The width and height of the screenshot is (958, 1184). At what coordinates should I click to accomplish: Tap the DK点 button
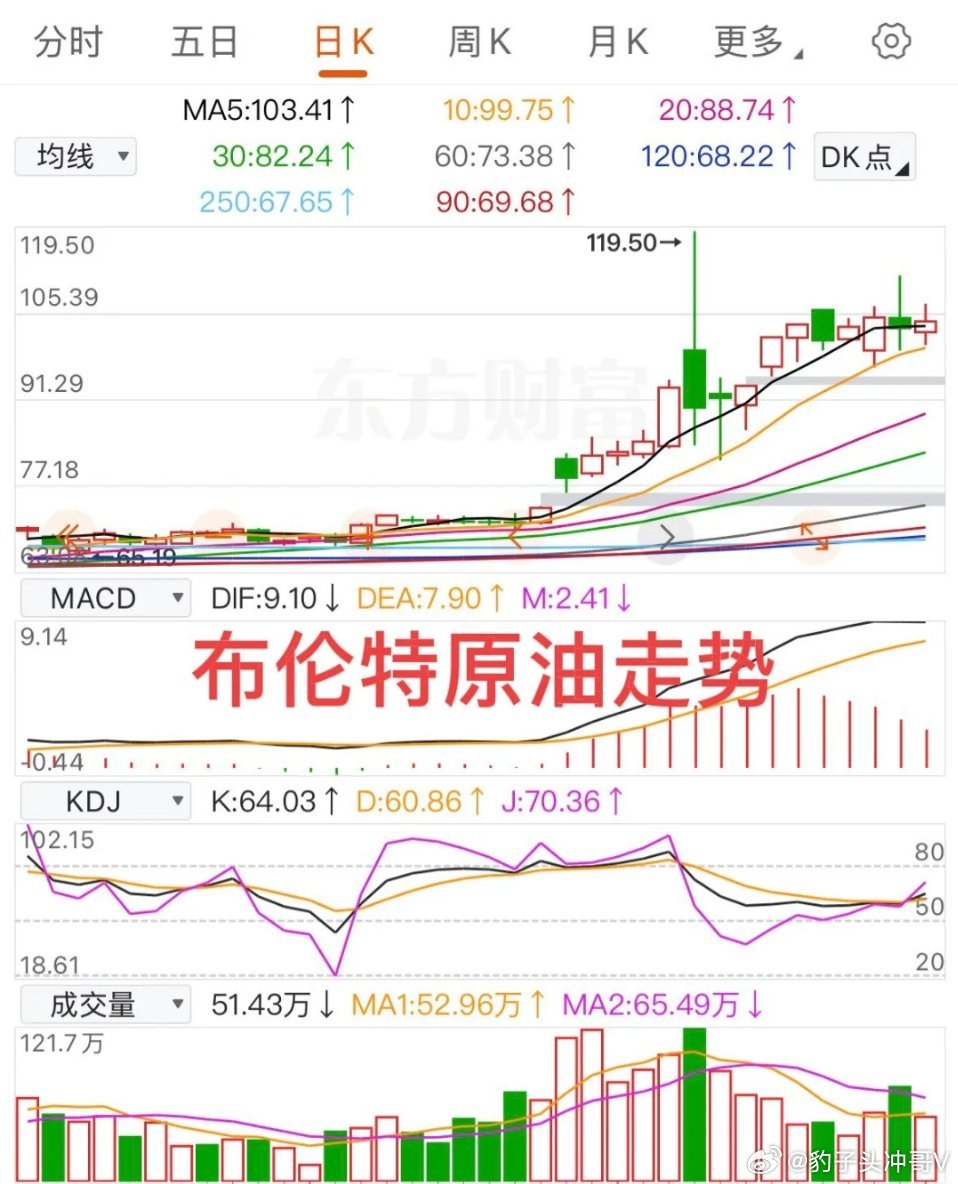864,157
